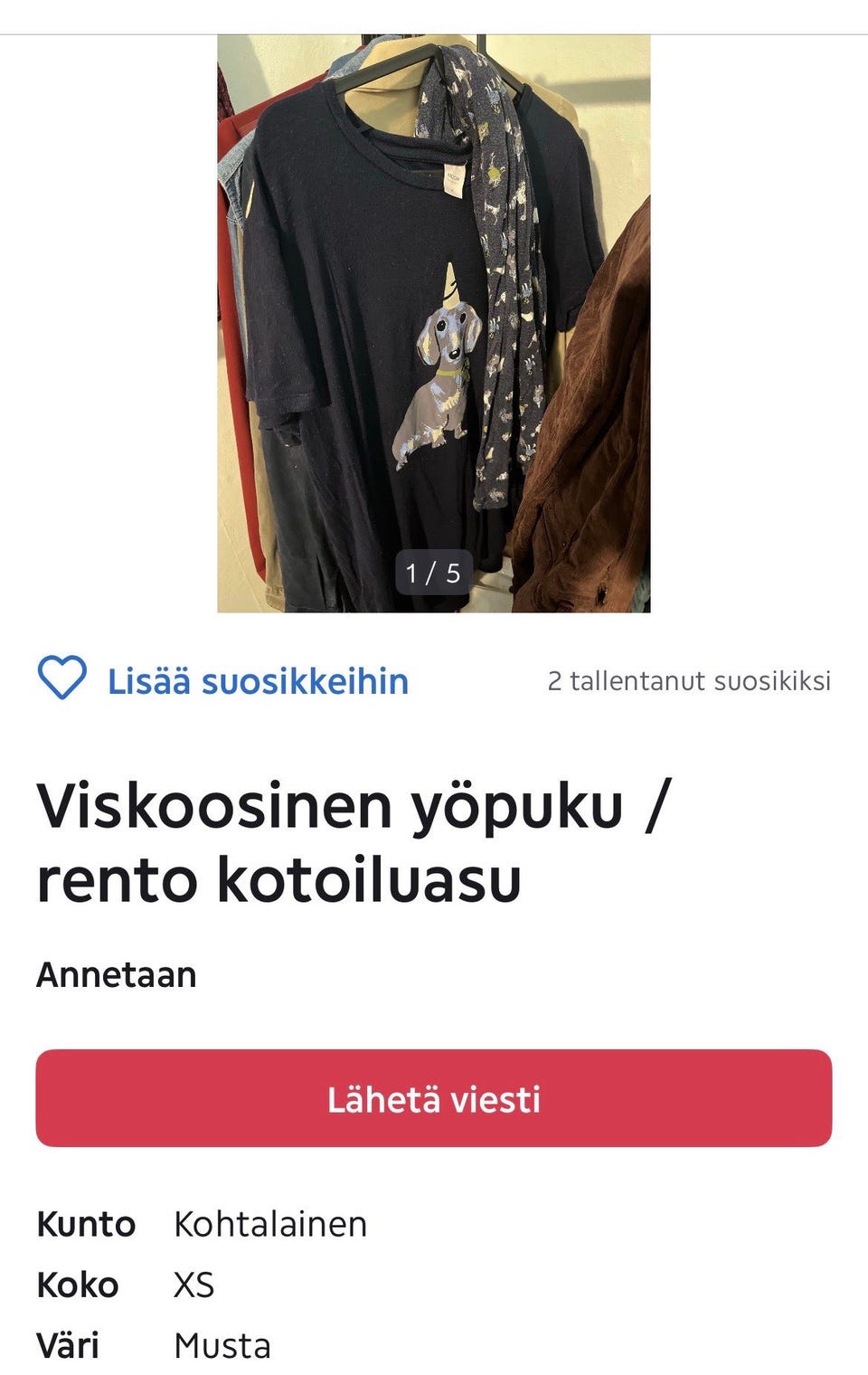Select the 'Koko' size row
The height and width of the screenshot is (1375, 868).
point(77,1285)
